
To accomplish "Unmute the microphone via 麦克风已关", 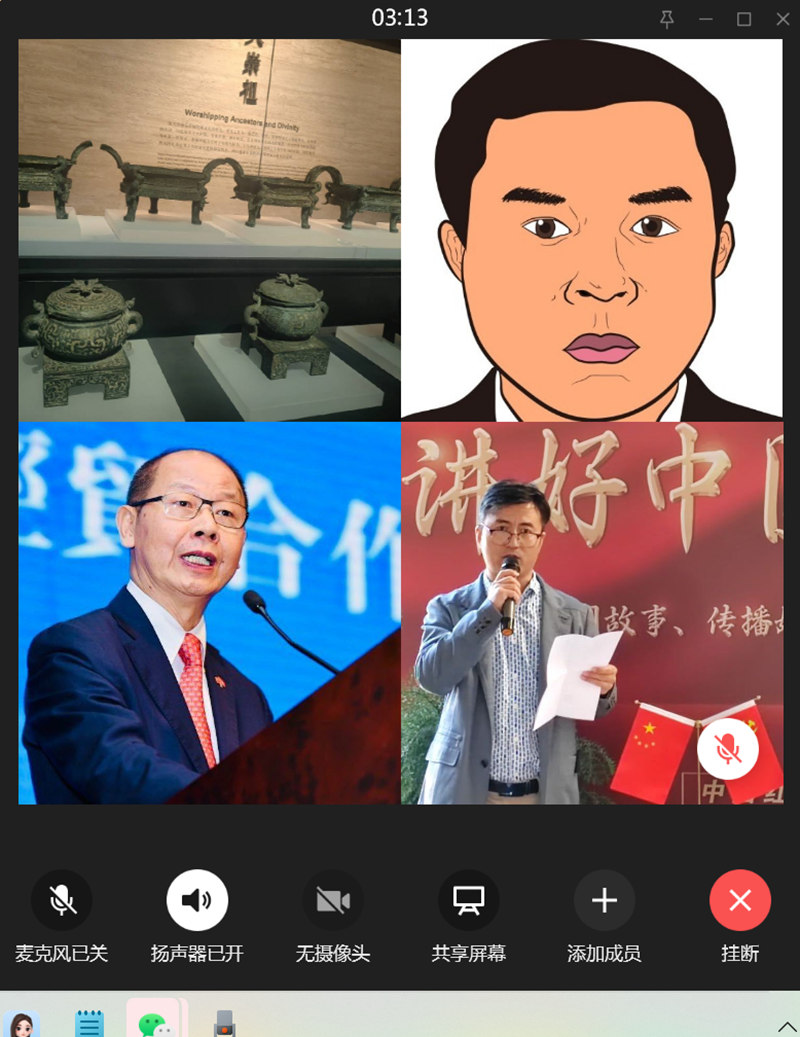I will coord(62,899).
